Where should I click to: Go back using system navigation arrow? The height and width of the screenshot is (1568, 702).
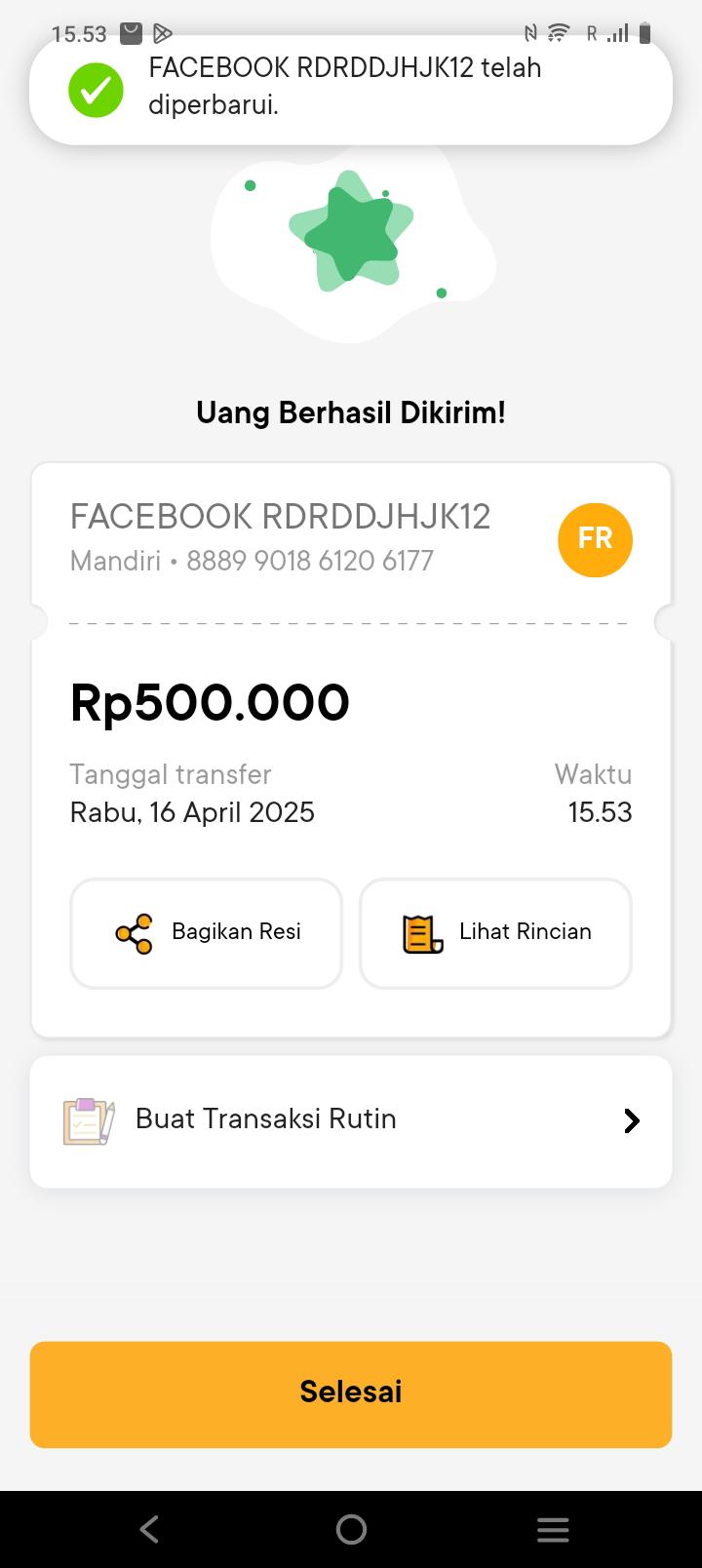(x=149, y=1529)
